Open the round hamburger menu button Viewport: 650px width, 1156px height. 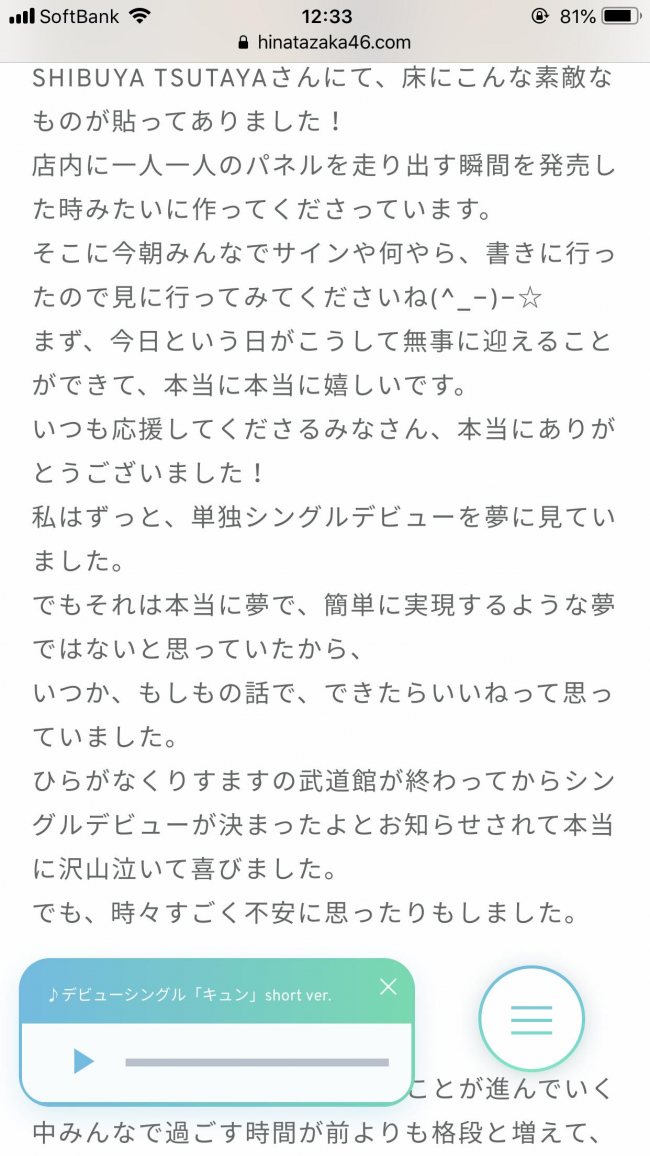tap(531, 1020)
